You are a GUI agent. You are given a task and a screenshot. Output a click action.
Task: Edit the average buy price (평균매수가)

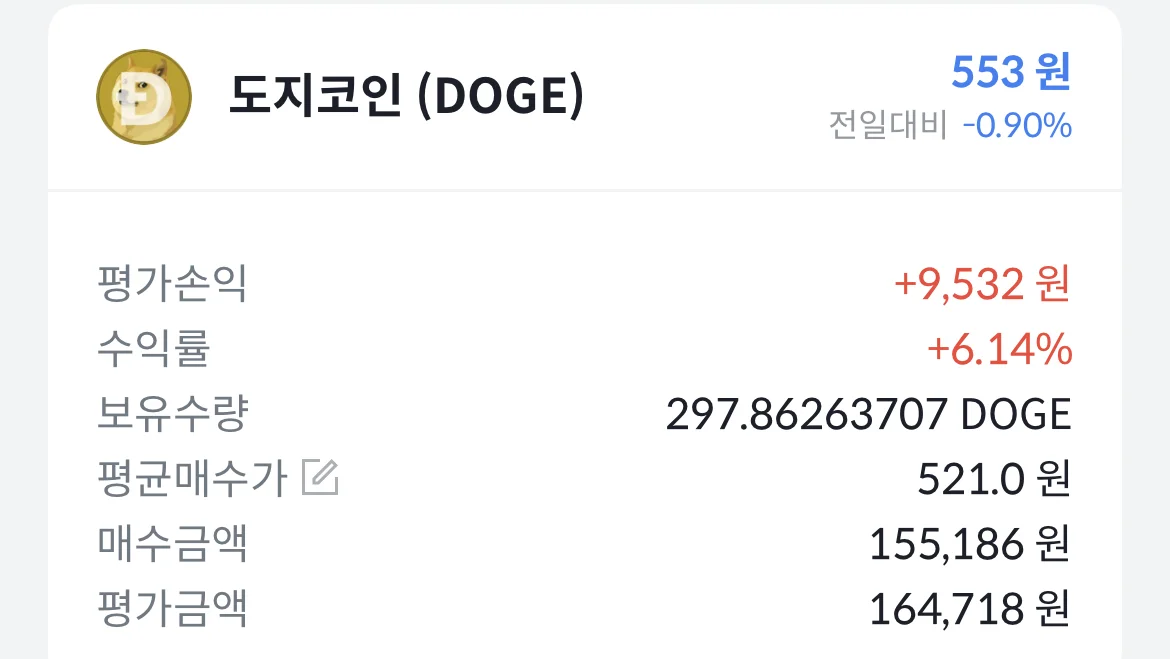[320, 479]
